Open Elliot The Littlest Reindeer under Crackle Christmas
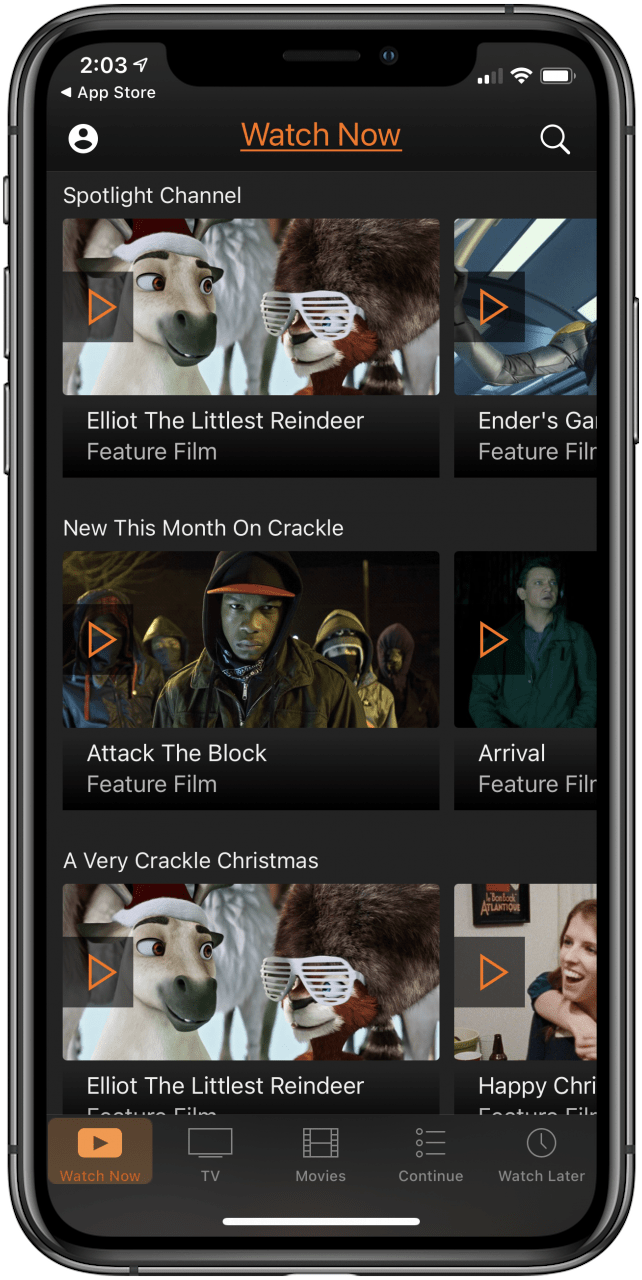This screenshot has width=642, height=1280. click(251, 1000)
